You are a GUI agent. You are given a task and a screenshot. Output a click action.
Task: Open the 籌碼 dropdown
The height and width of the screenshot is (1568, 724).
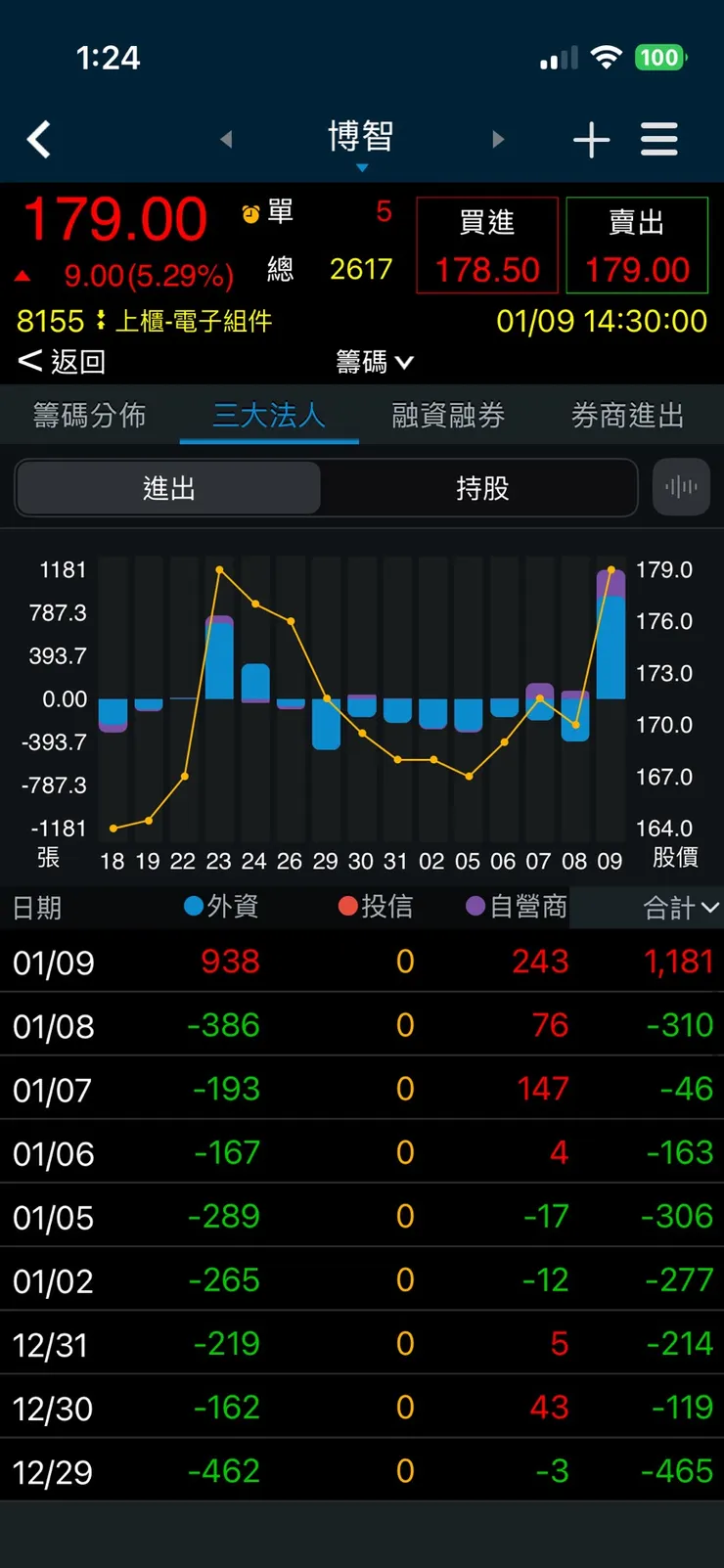coord(376,362)
